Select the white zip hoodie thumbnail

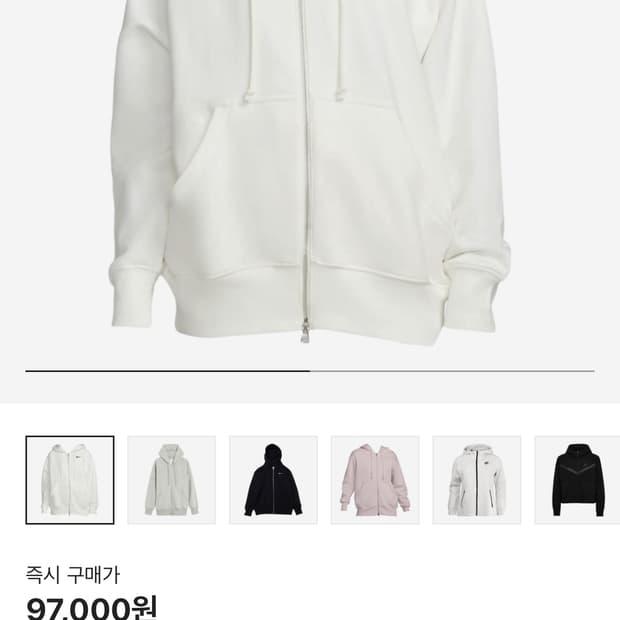[x=70, y=480]
